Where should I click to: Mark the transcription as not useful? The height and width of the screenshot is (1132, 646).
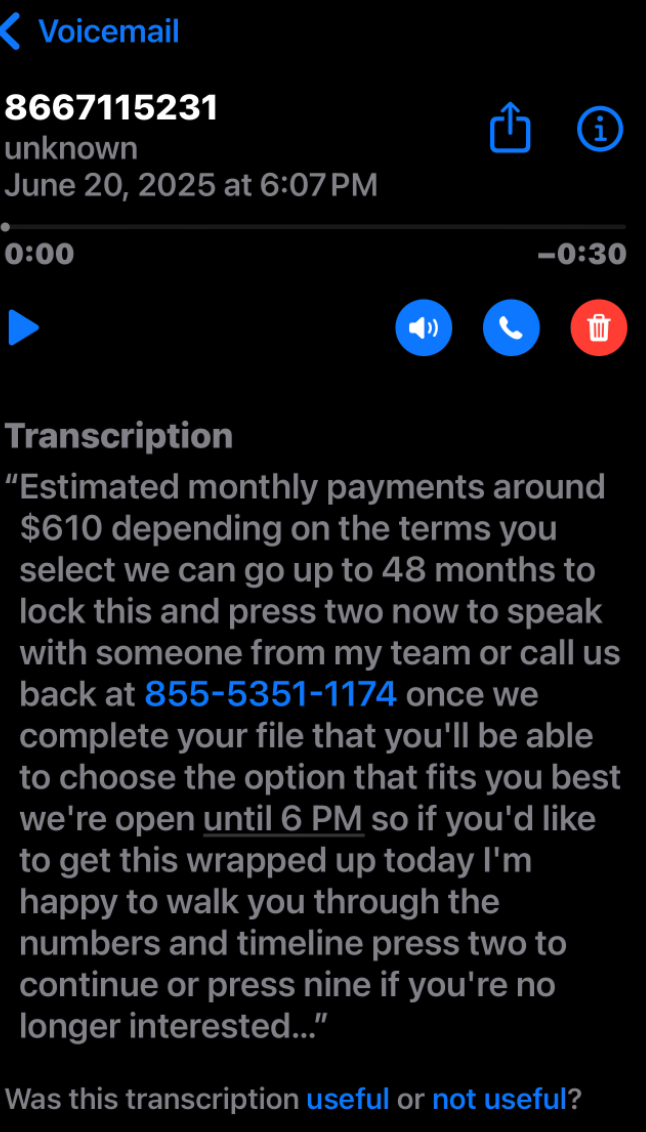pos(499,1099)
